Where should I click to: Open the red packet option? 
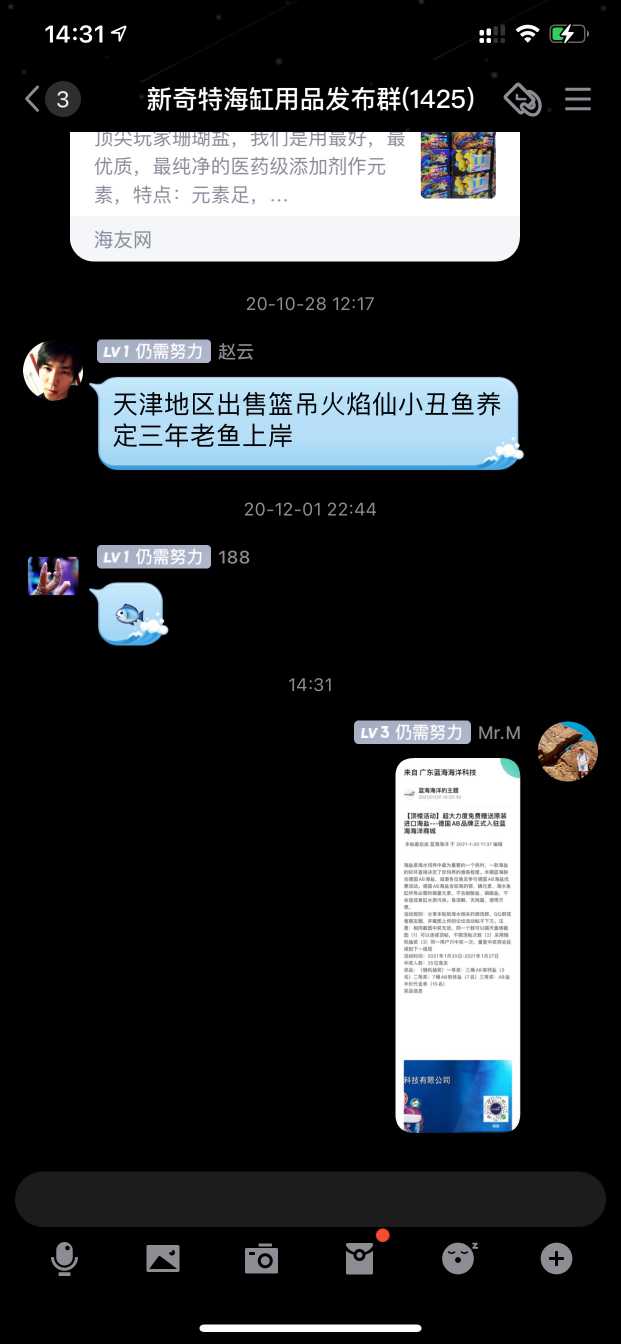tap(360, 1258)
